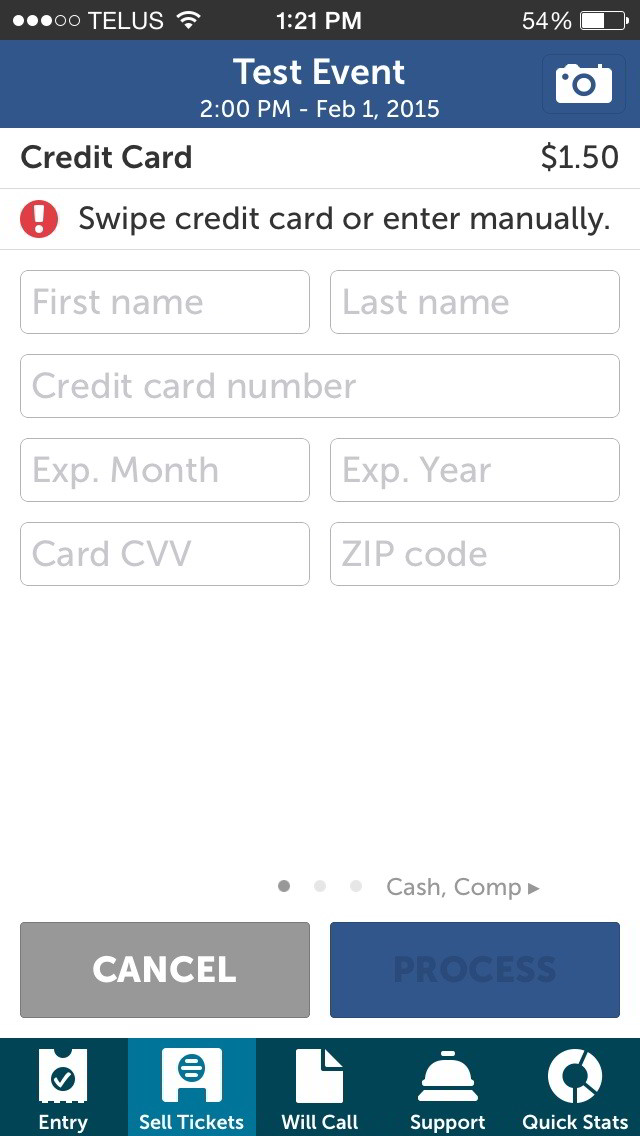Select the ZIP code field
The width and height of the screenshot is (640, 1136).
pyautogui.click(x=475, y=554)
